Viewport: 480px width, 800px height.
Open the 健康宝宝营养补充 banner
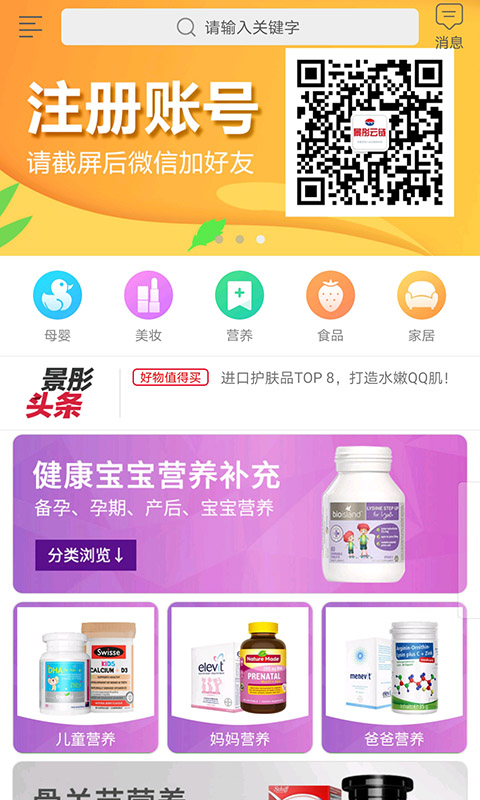tap(240, 514)
